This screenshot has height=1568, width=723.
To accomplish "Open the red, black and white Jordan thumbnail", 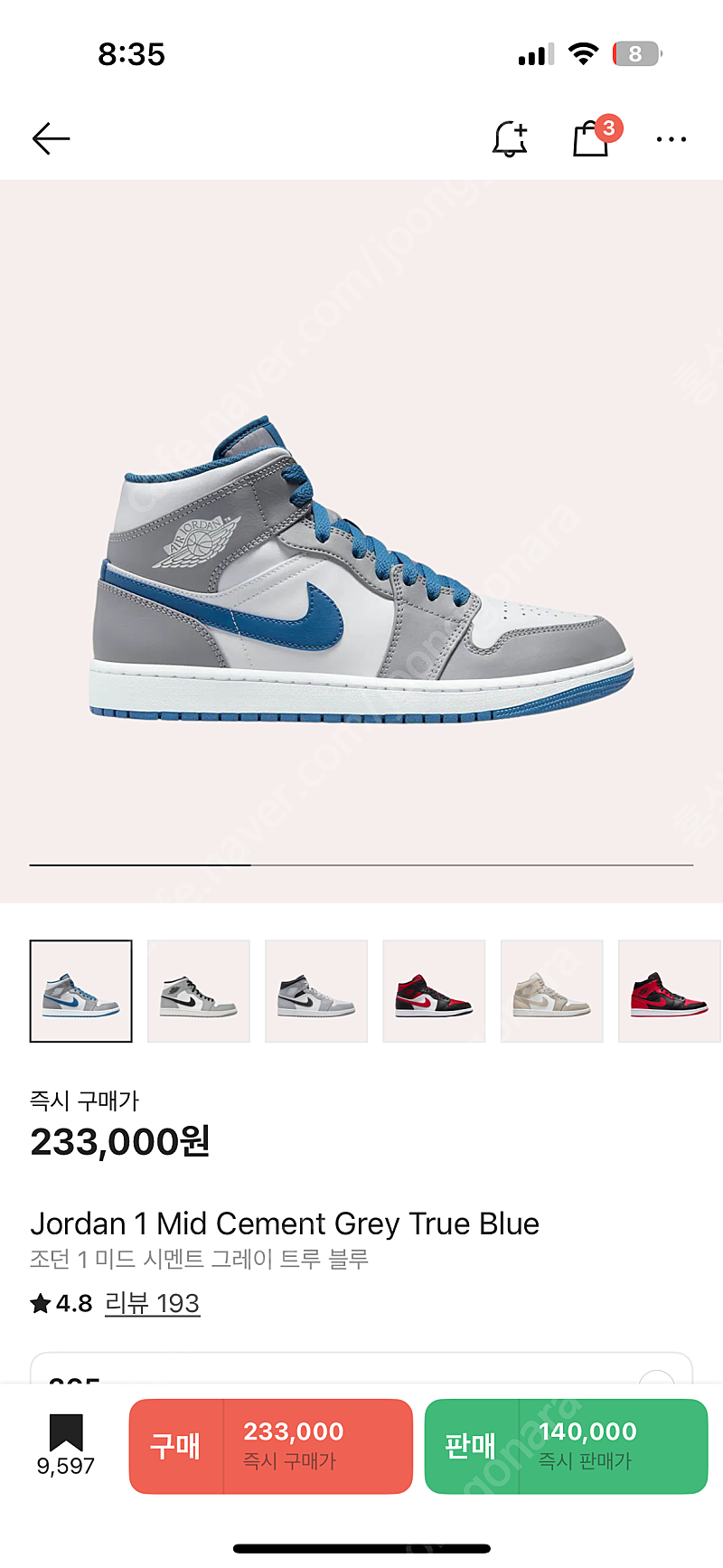I will coord(434,991).
